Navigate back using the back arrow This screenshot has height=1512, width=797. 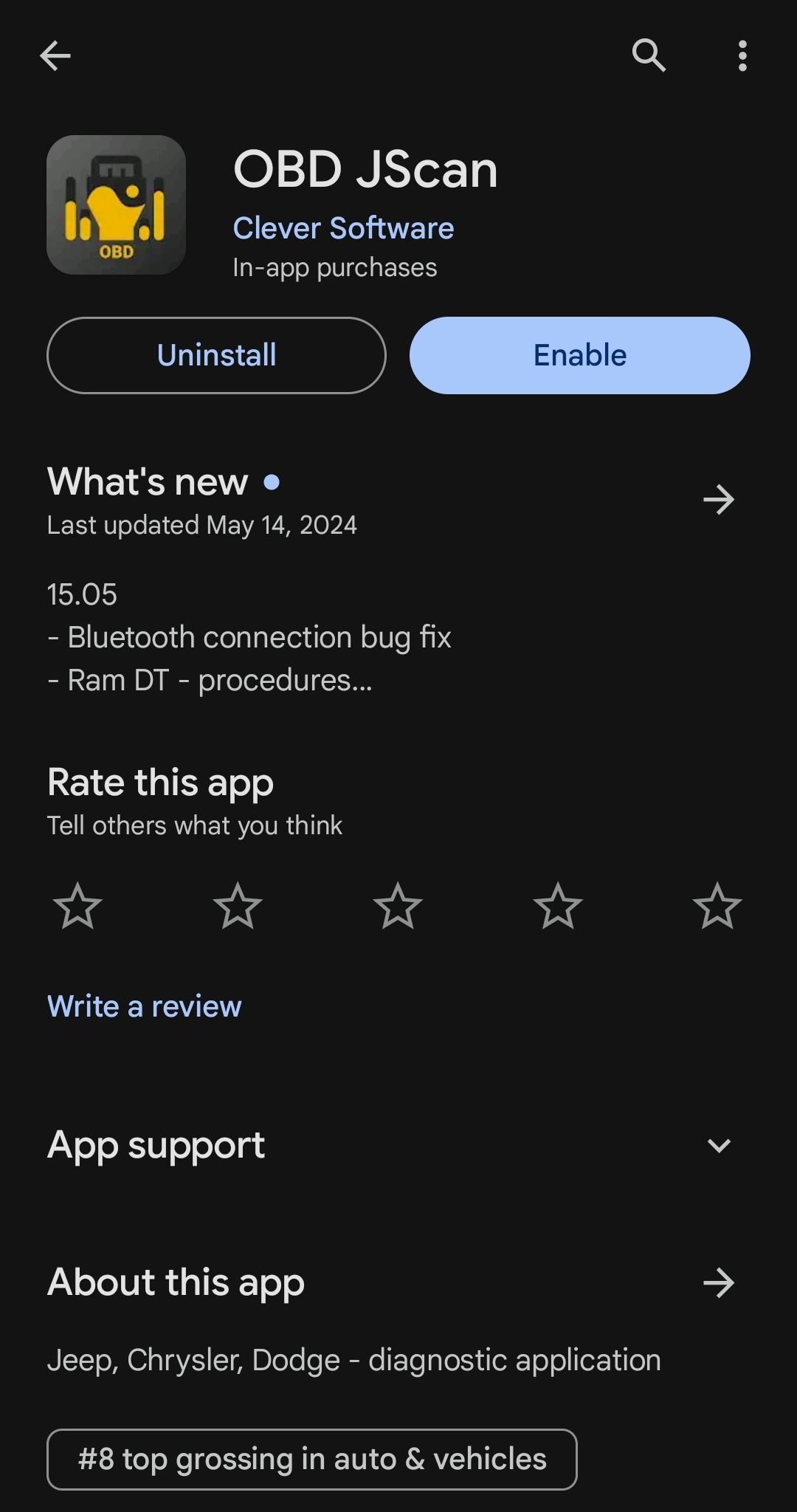(x=55, y=55)
